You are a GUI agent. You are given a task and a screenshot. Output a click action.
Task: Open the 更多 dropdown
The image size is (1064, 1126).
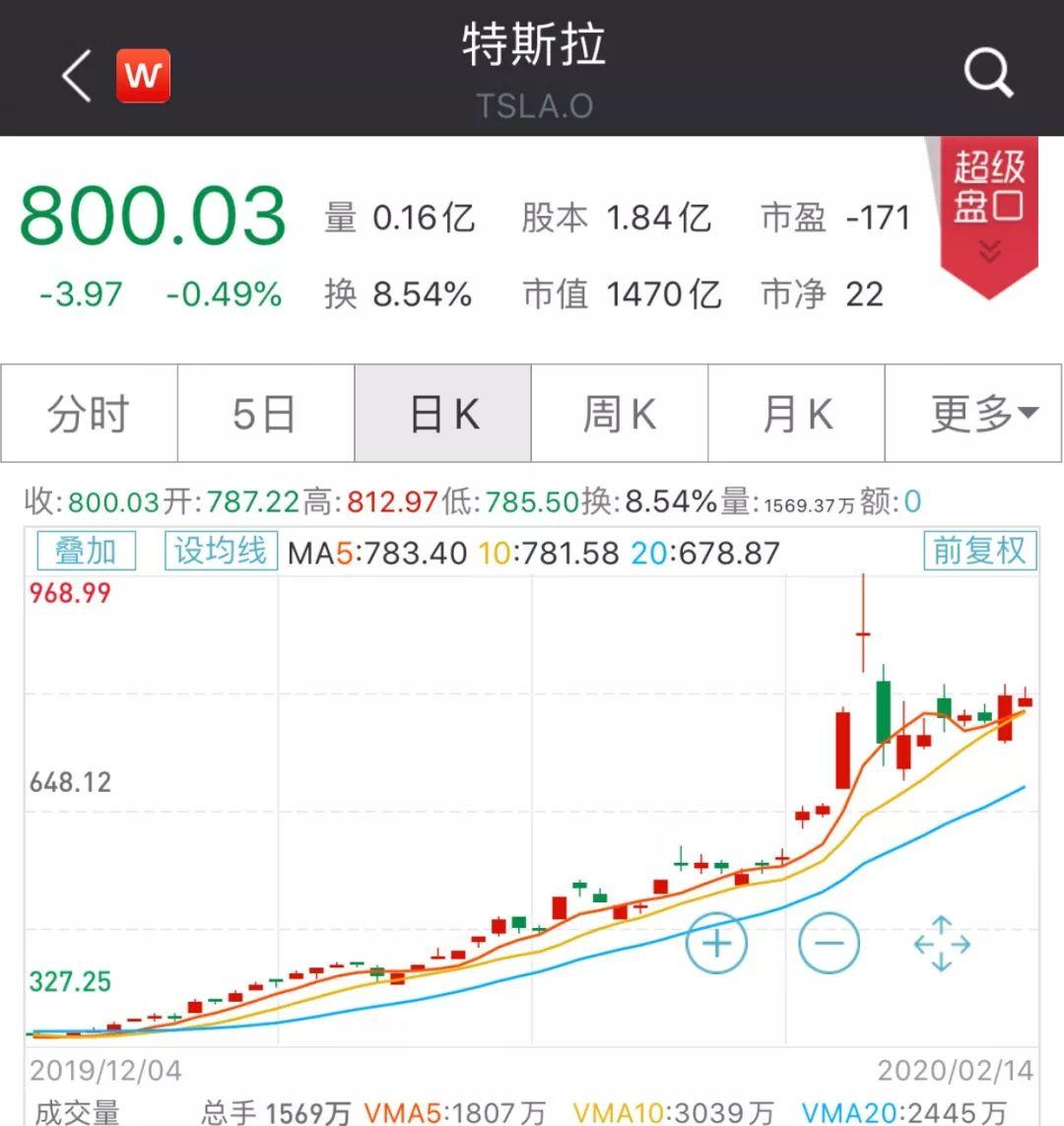click(974, 414)
